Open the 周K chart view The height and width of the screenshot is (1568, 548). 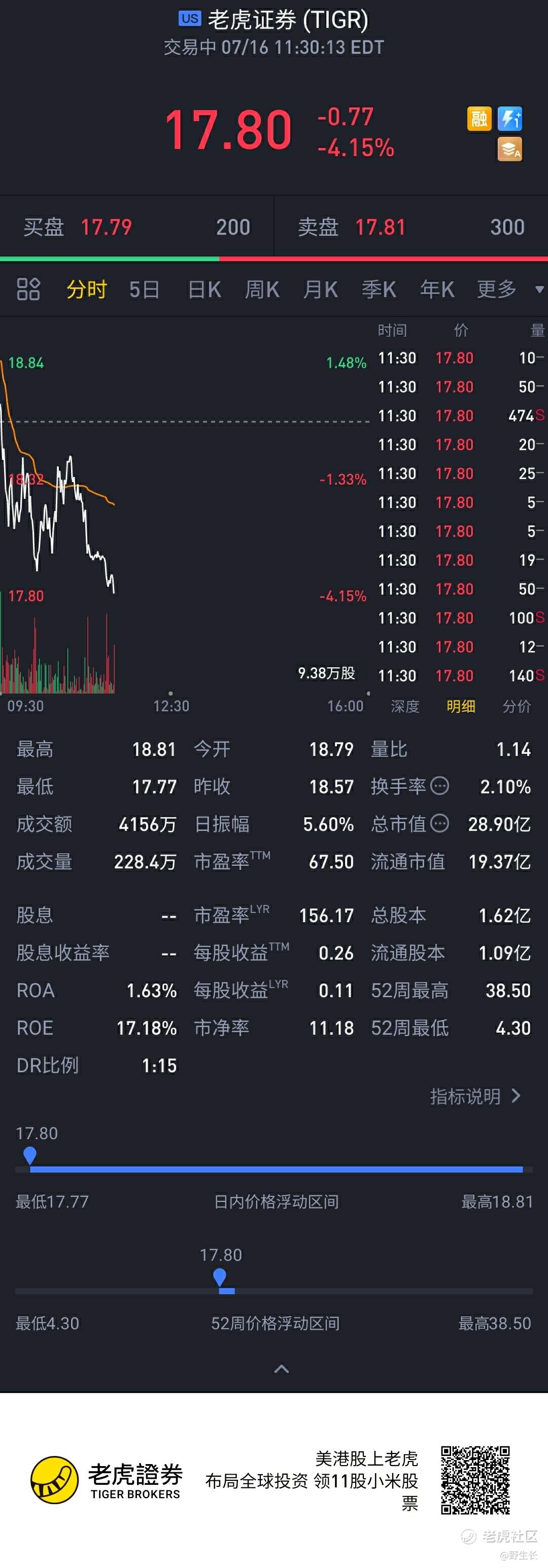[x=262, y=290]
